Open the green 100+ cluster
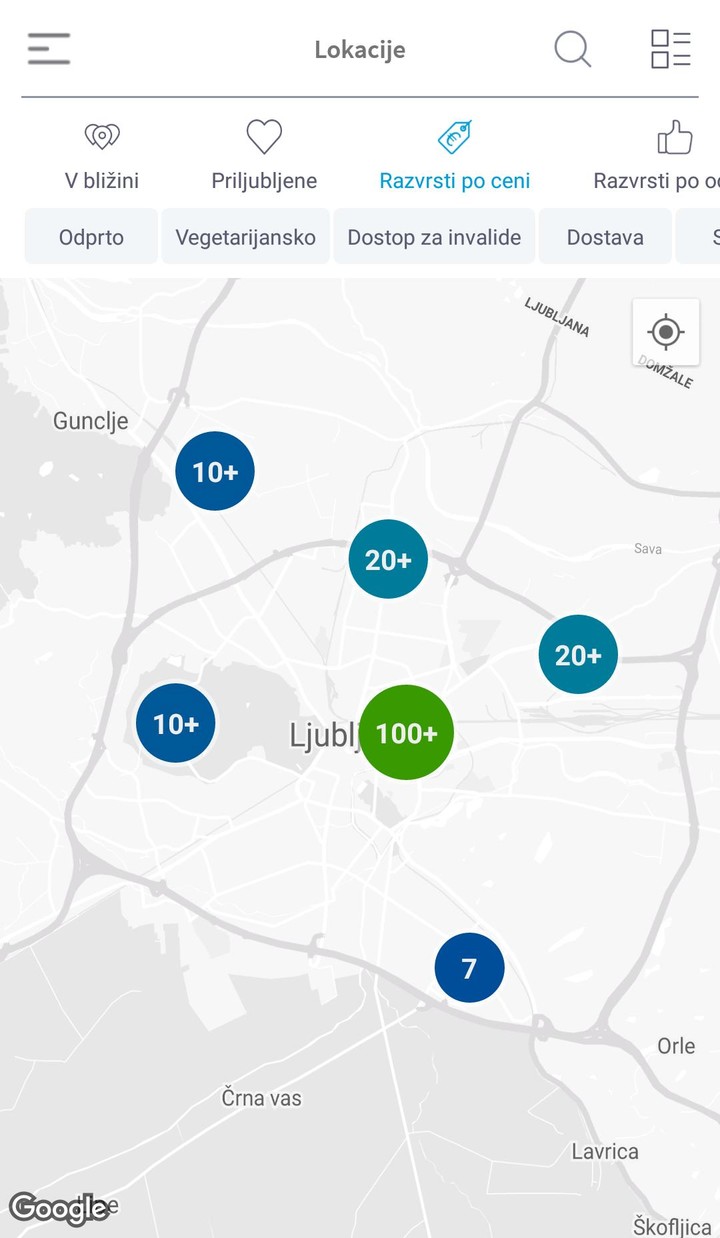The width and height of the screenshot is (720, 1238). [x=406, y=733]
